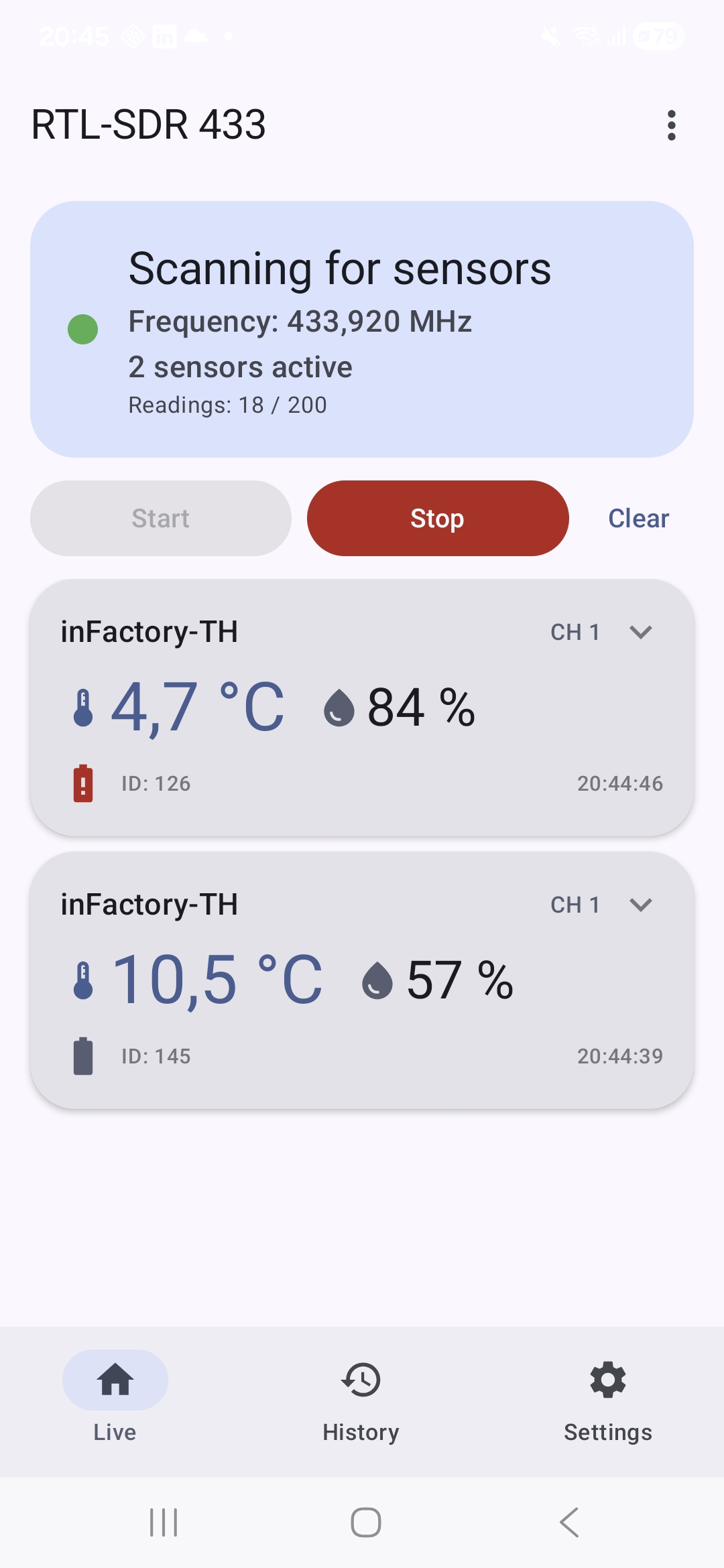This screenshot has height=1568, width=724.
Task: Stop scanning for sensors
Action: [x=438, y=518]
